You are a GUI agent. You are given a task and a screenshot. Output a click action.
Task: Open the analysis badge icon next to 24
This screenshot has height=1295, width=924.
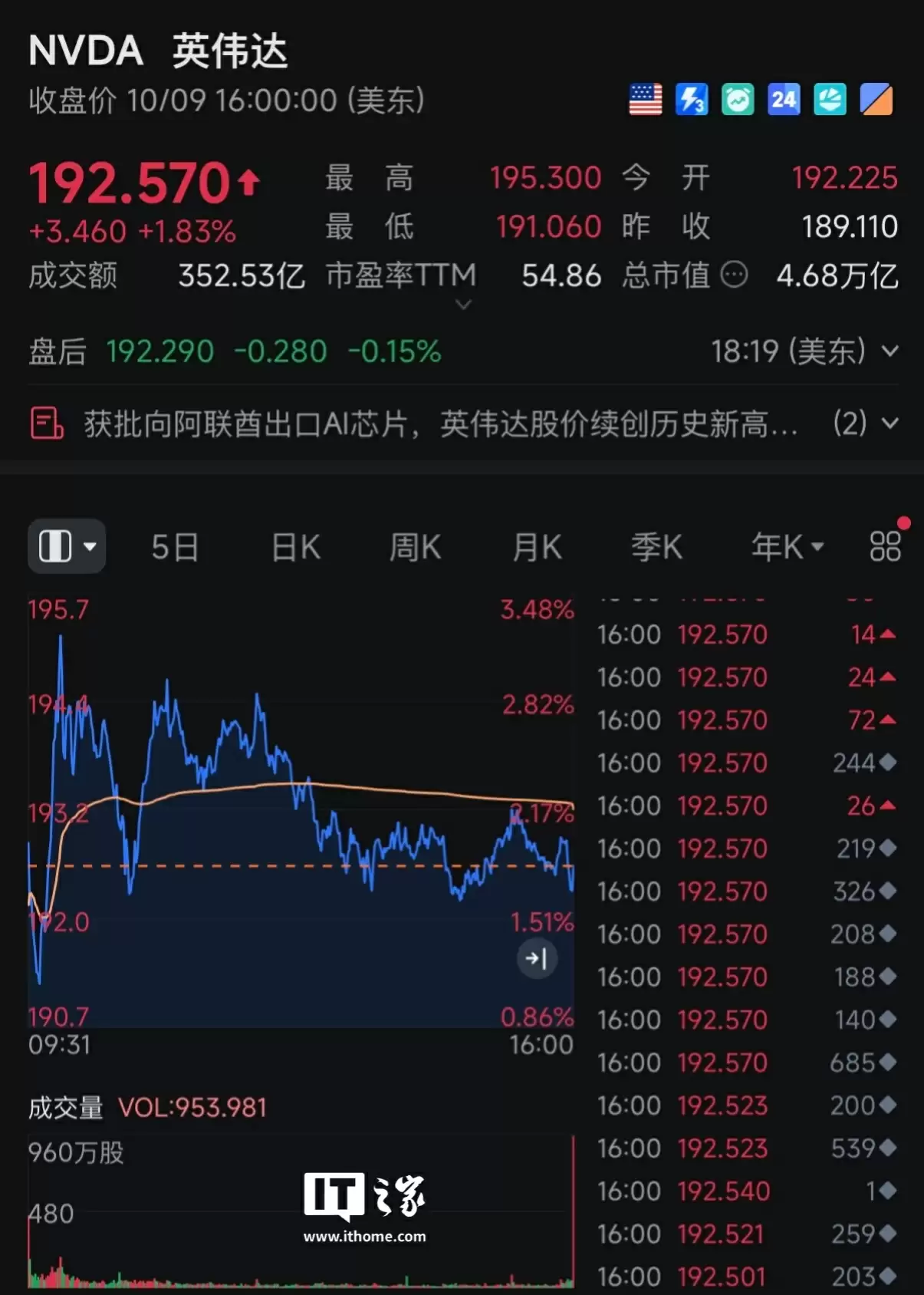829,100
